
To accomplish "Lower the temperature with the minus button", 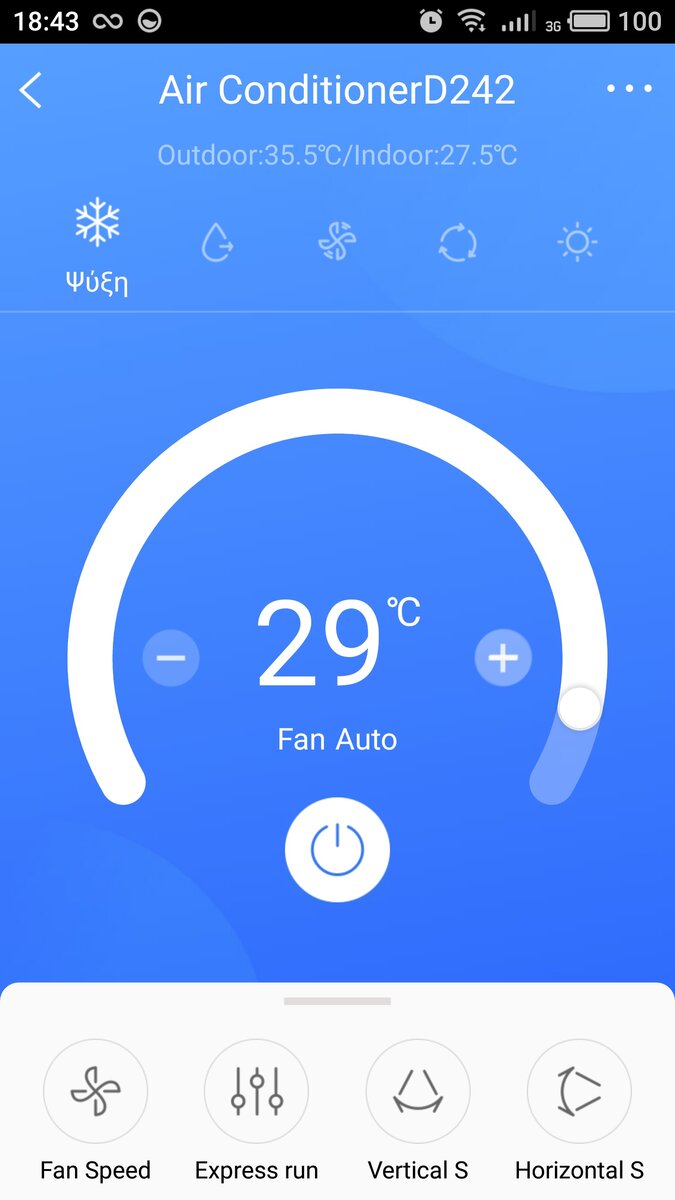I will tap(171, 658).
